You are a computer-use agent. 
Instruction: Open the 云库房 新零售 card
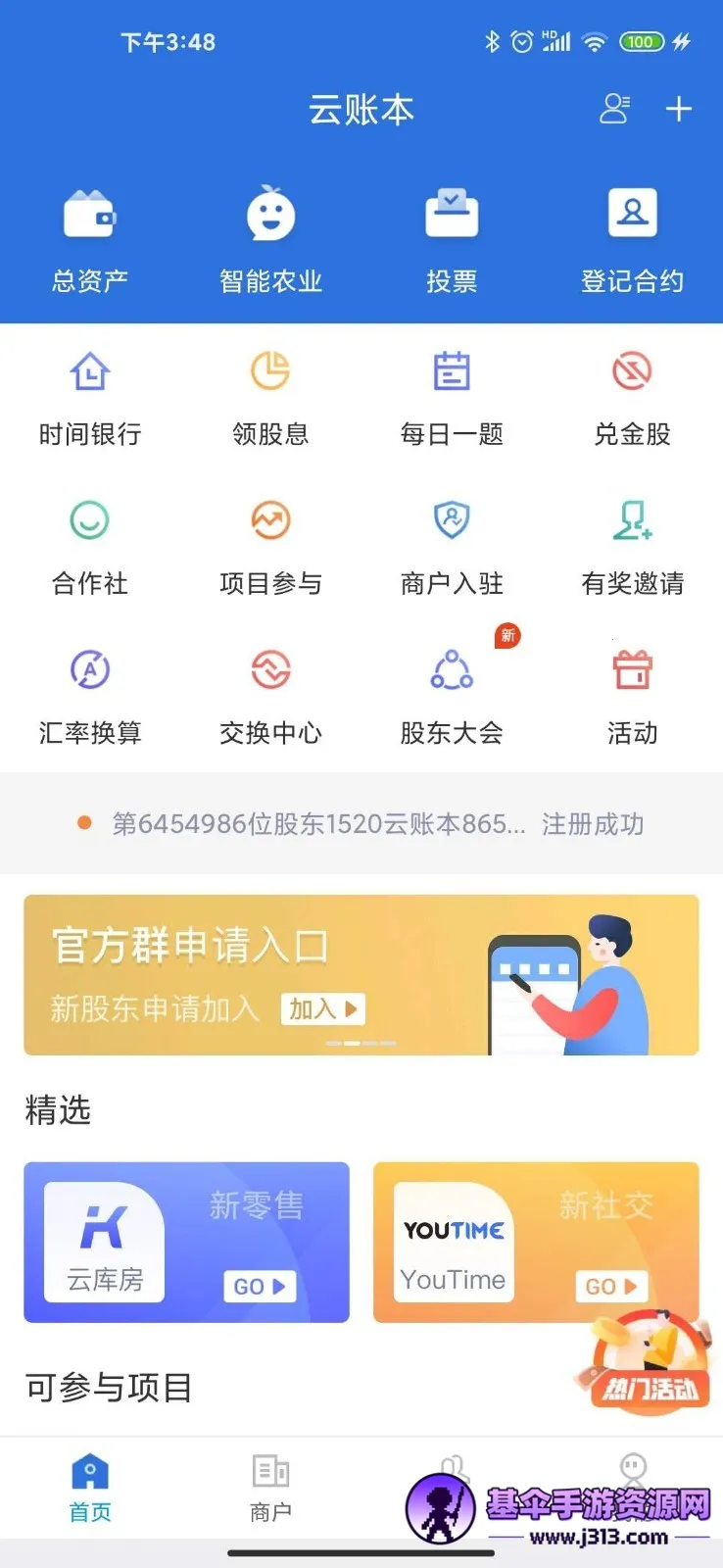coord(186,1242)
